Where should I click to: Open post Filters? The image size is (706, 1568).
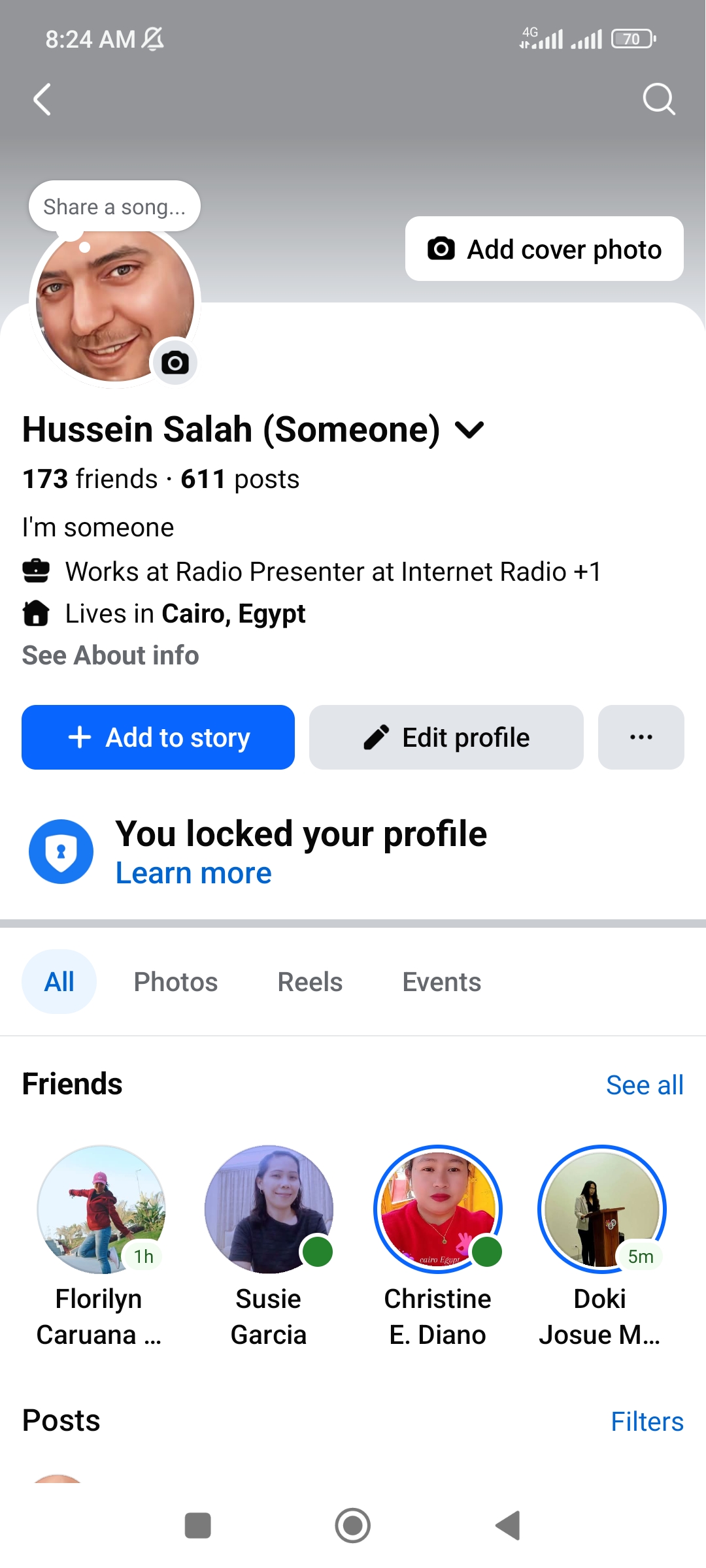(x=647, y=1422)
